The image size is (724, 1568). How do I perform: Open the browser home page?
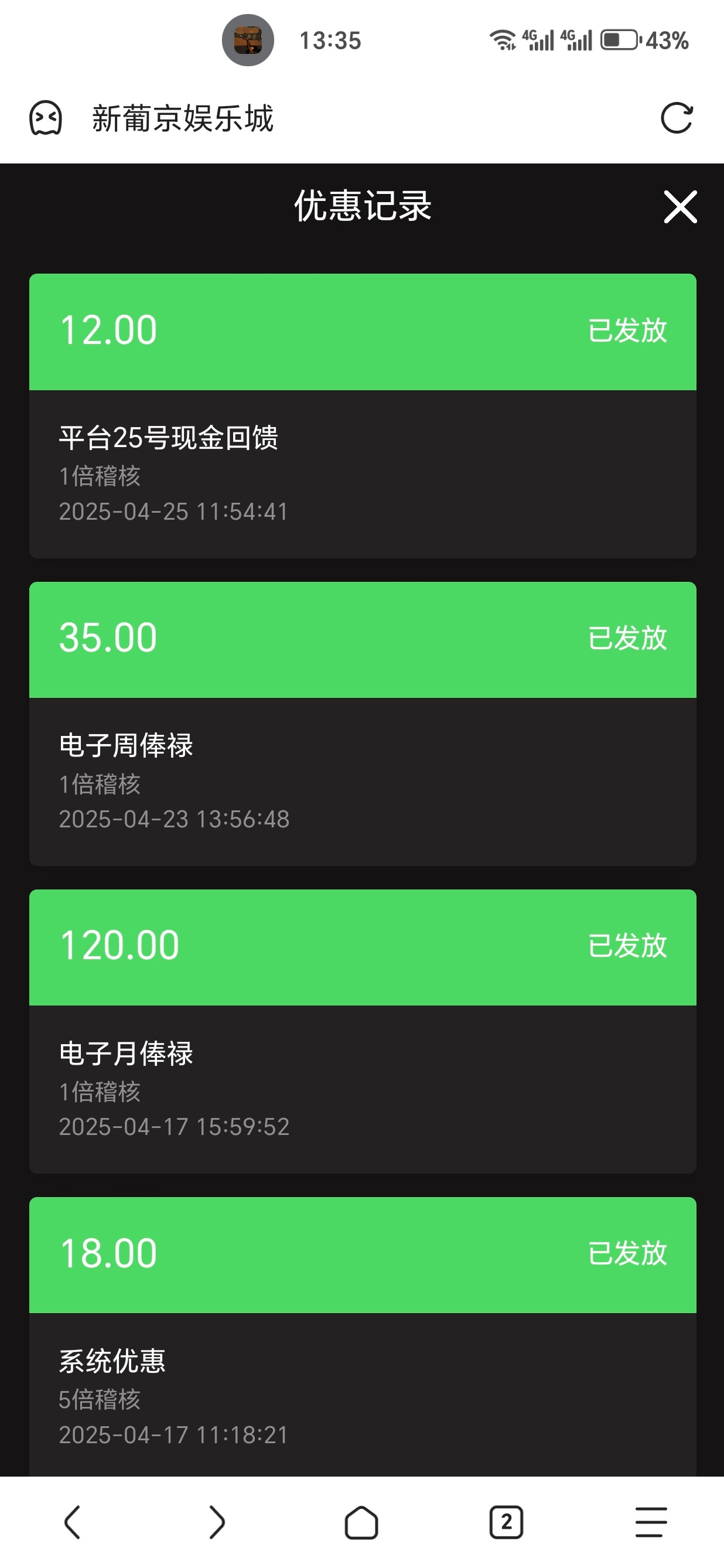(x=361, y=1522)
